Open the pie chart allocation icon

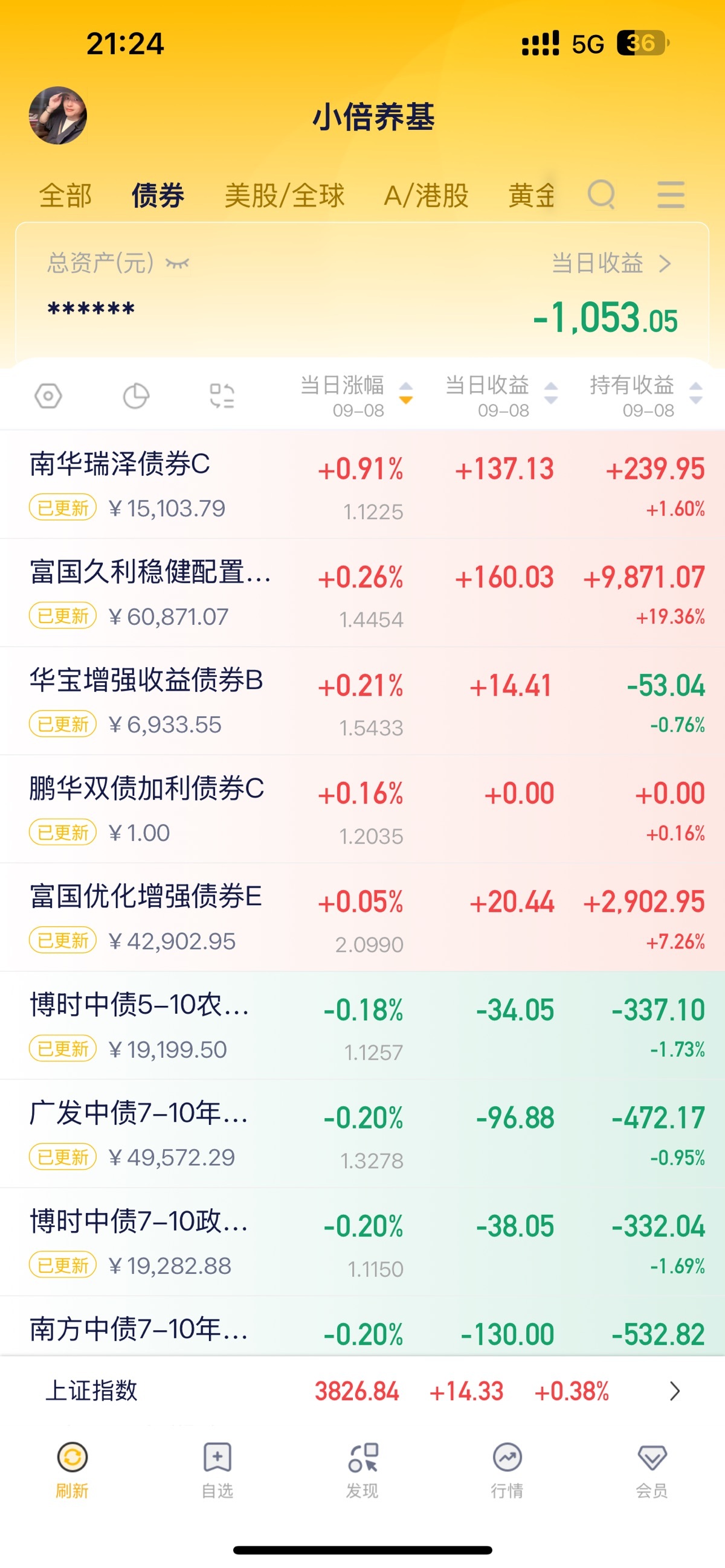tap(135, 396)
